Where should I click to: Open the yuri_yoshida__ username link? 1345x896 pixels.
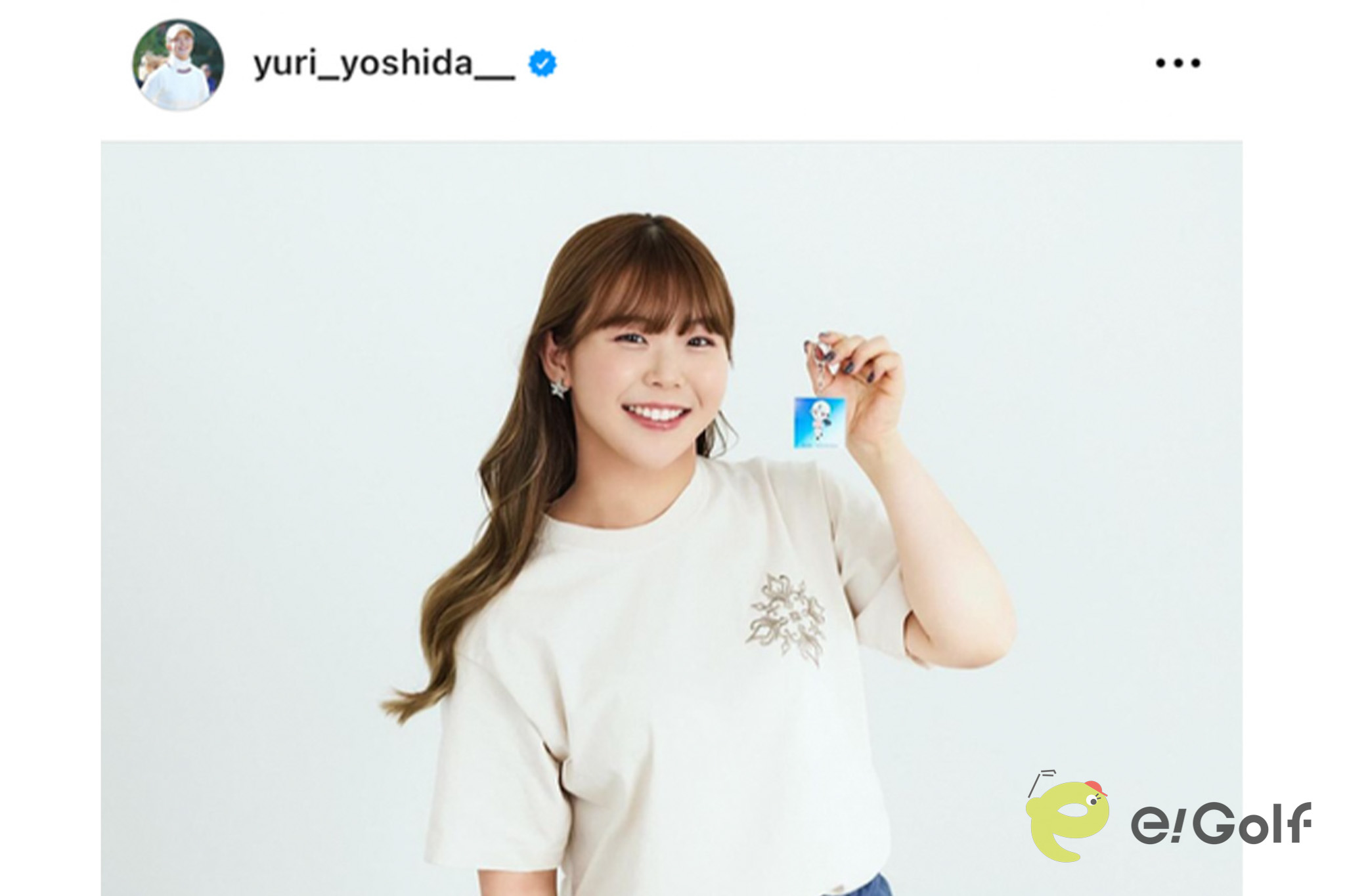point(383,64)
